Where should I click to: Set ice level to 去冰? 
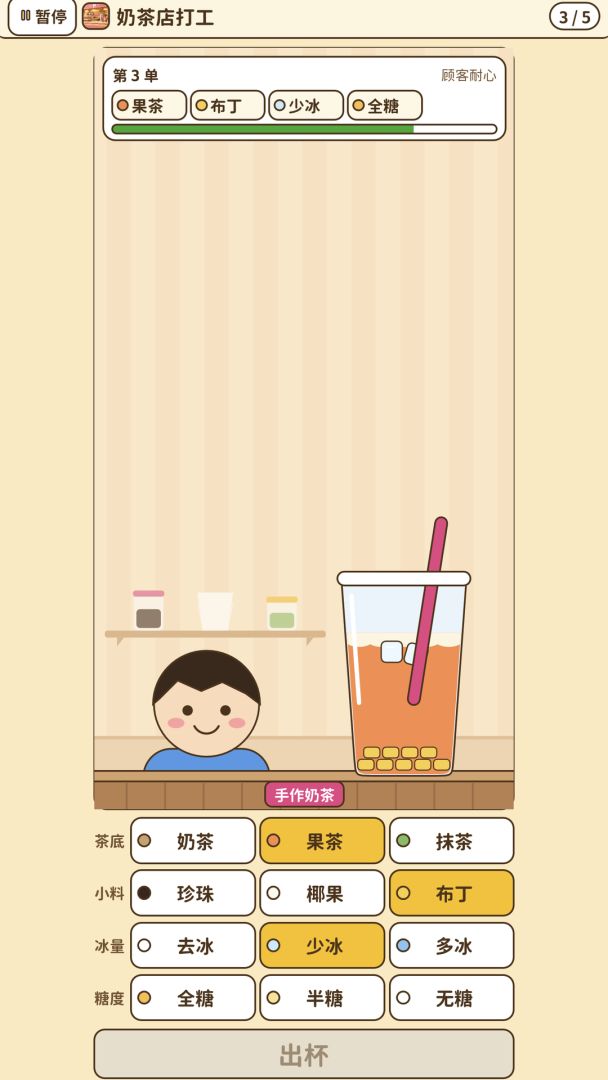pos(193,945)
